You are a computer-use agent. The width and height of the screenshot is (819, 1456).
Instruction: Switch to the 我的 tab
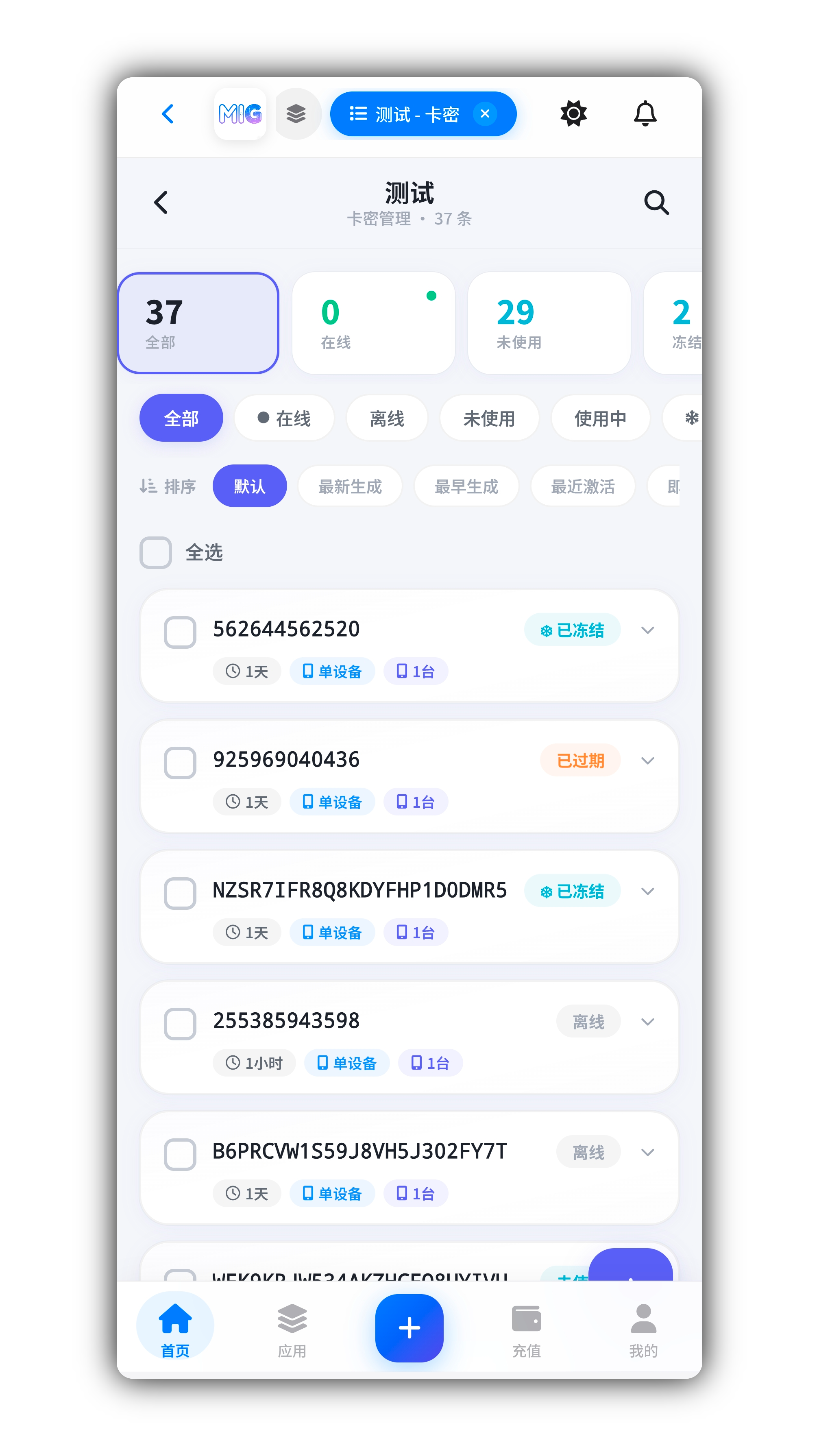click(643, 1328)
